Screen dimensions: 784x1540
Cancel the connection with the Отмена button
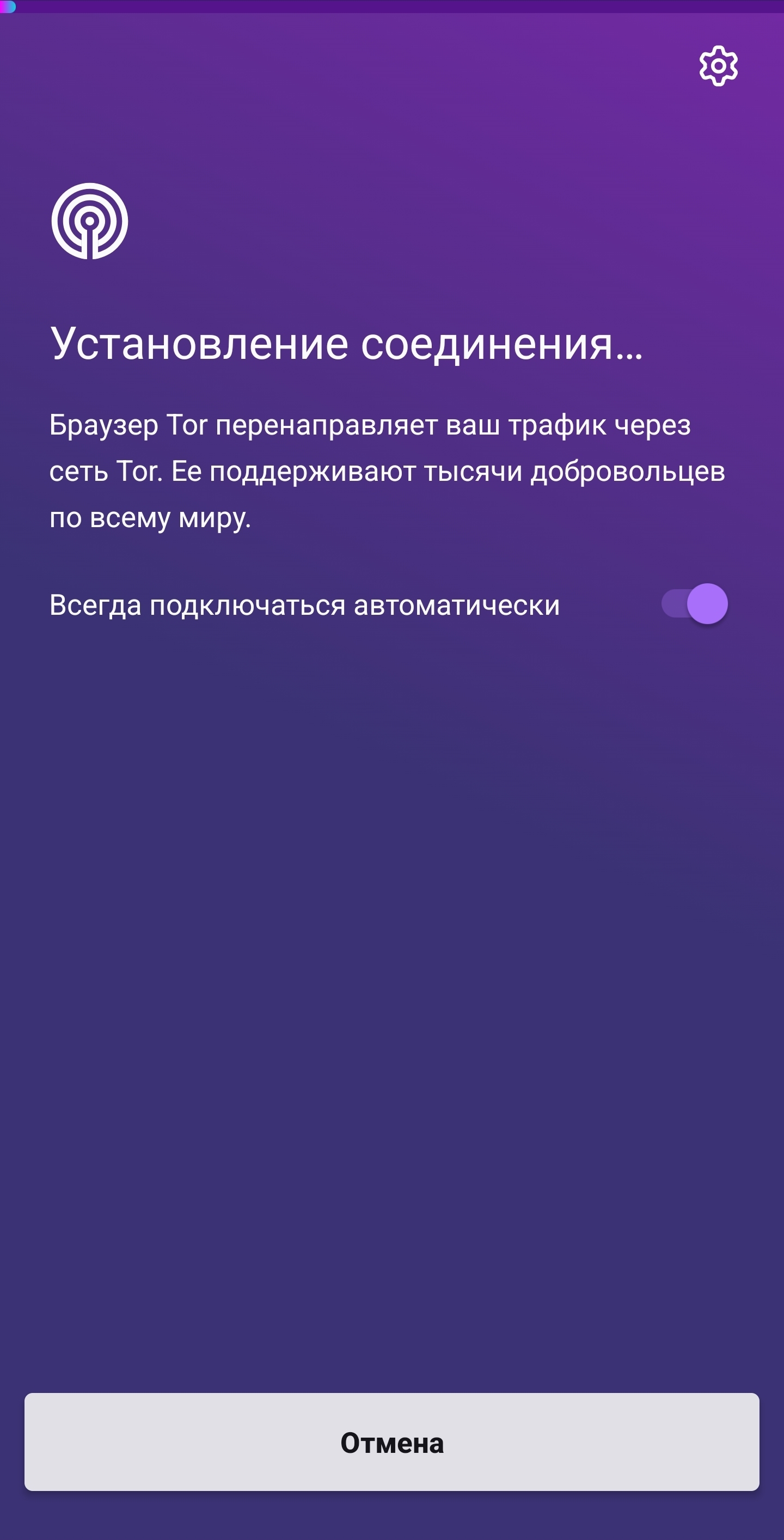tap(392, 1442)
